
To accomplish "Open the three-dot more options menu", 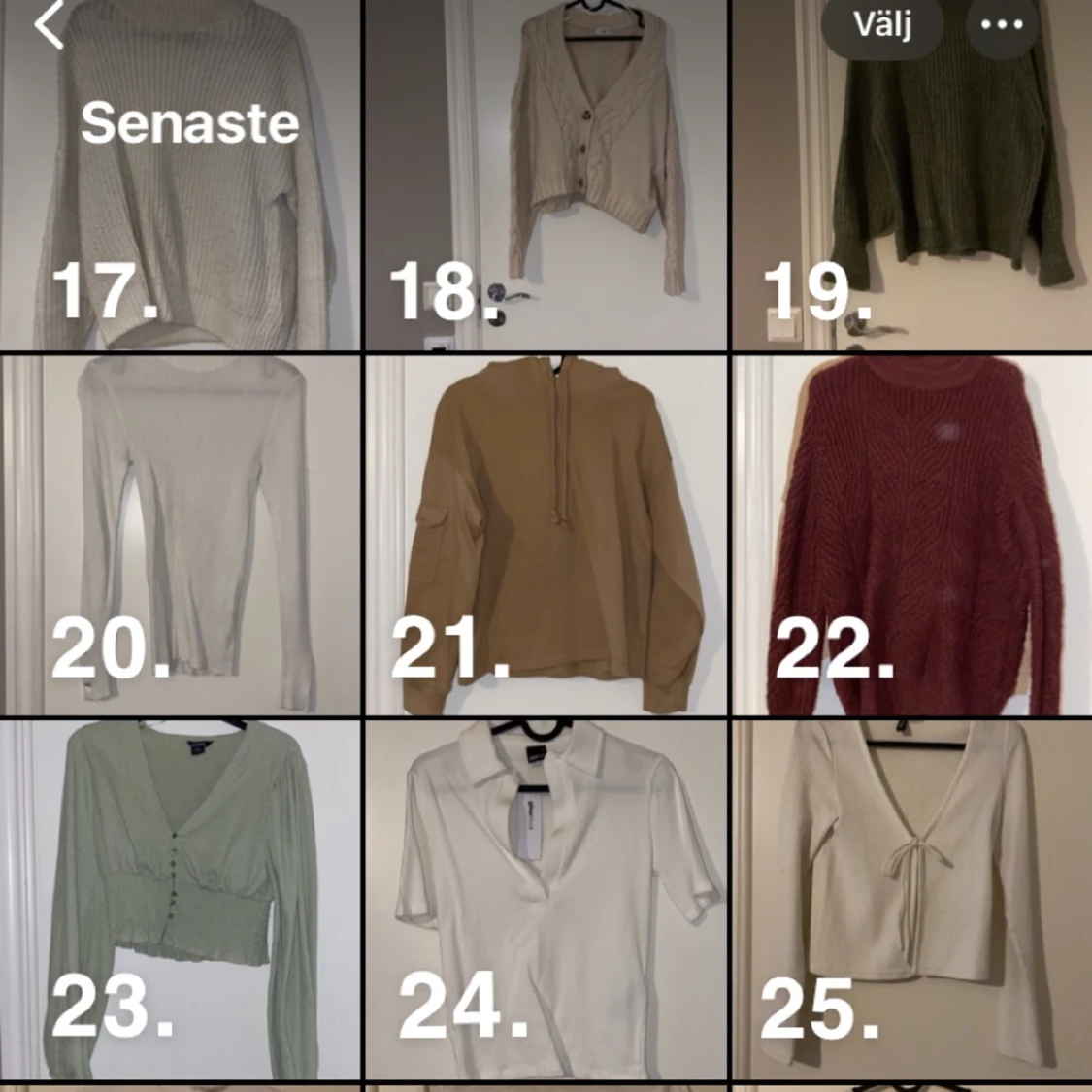I will (x=1002, y=25).
